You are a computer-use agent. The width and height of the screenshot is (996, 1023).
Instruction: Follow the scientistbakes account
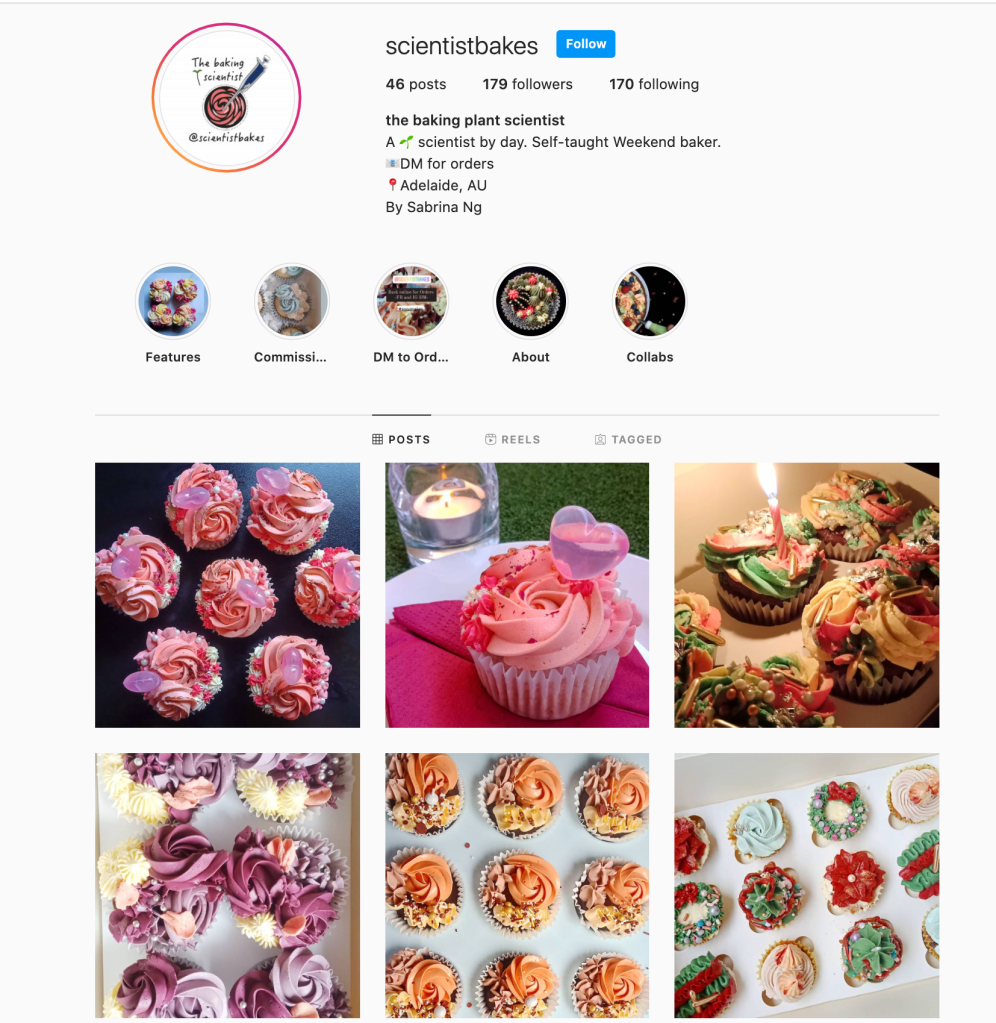[x=585, y=44]
